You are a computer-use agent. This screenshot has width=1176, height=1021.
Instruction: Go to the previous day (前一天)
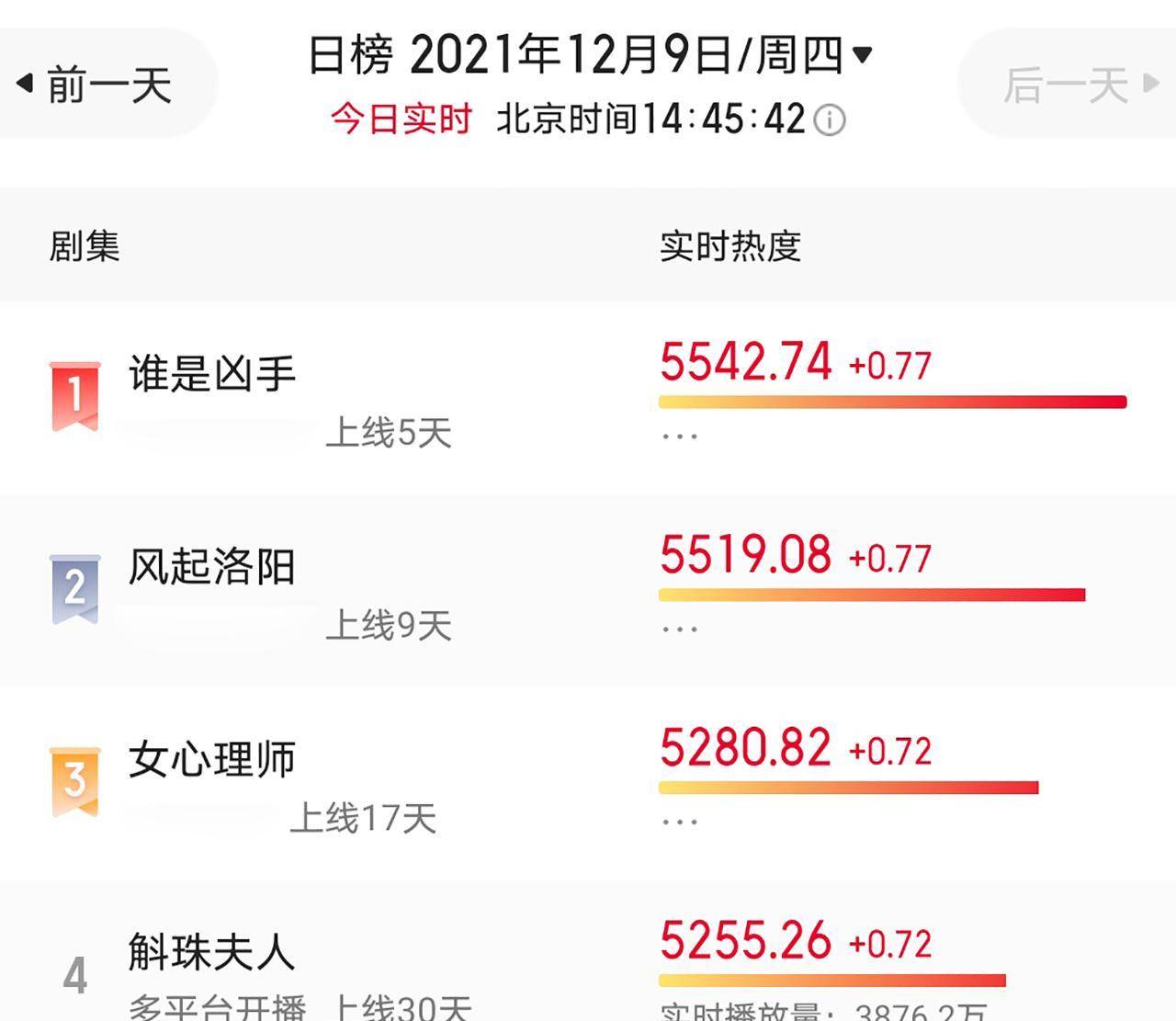coord(96,85)
